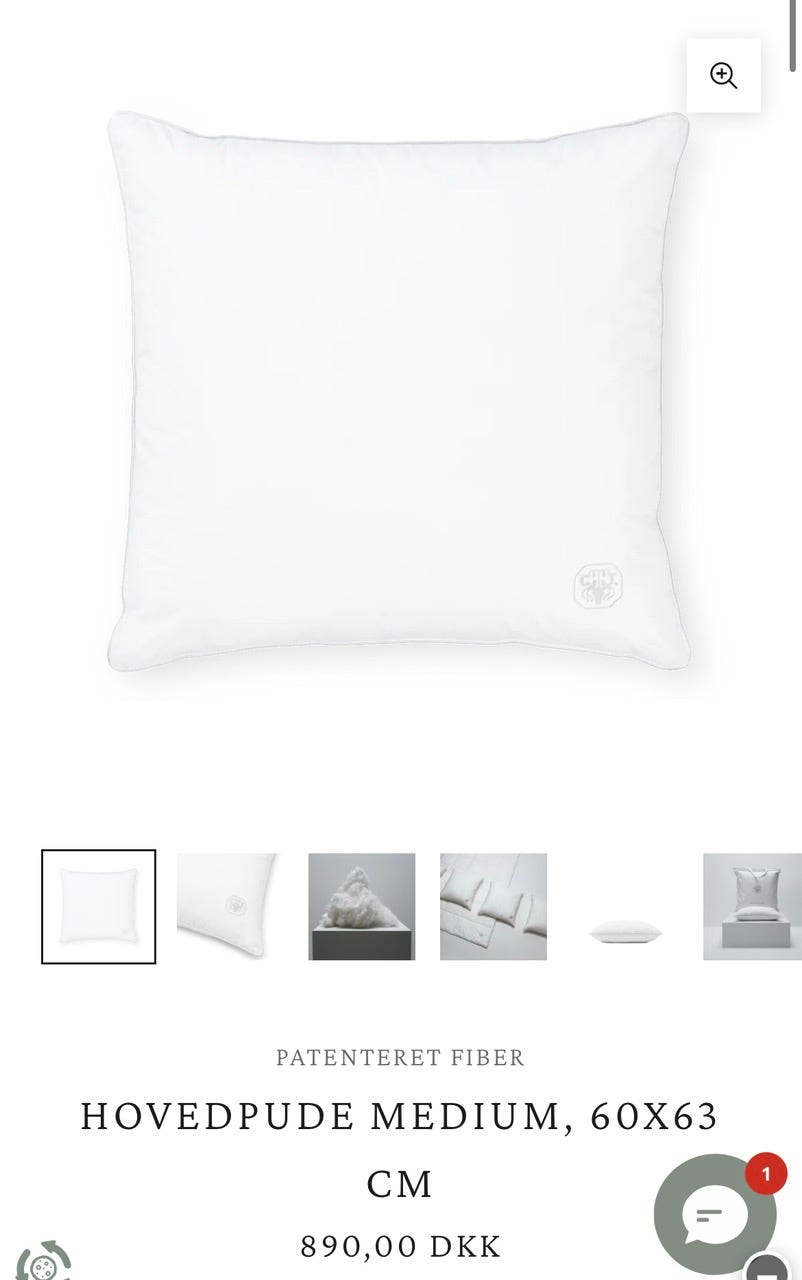Viewport: 802px width, 1280px height.
Task: Open the cookie settings icon
Action: pyautogui.click(x=43, y=1264)
